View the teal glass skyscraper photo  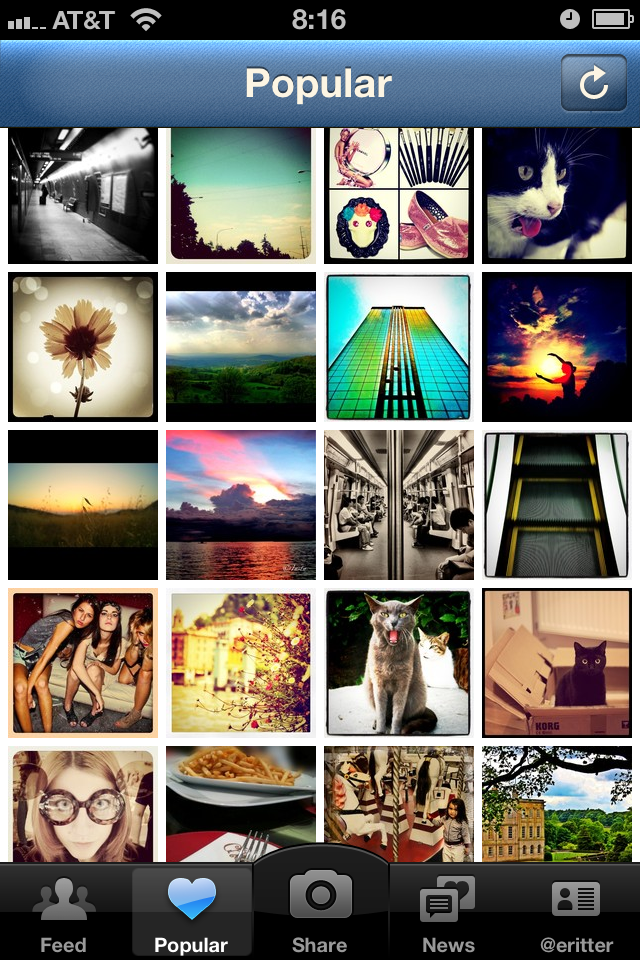(x=398, y=346)
